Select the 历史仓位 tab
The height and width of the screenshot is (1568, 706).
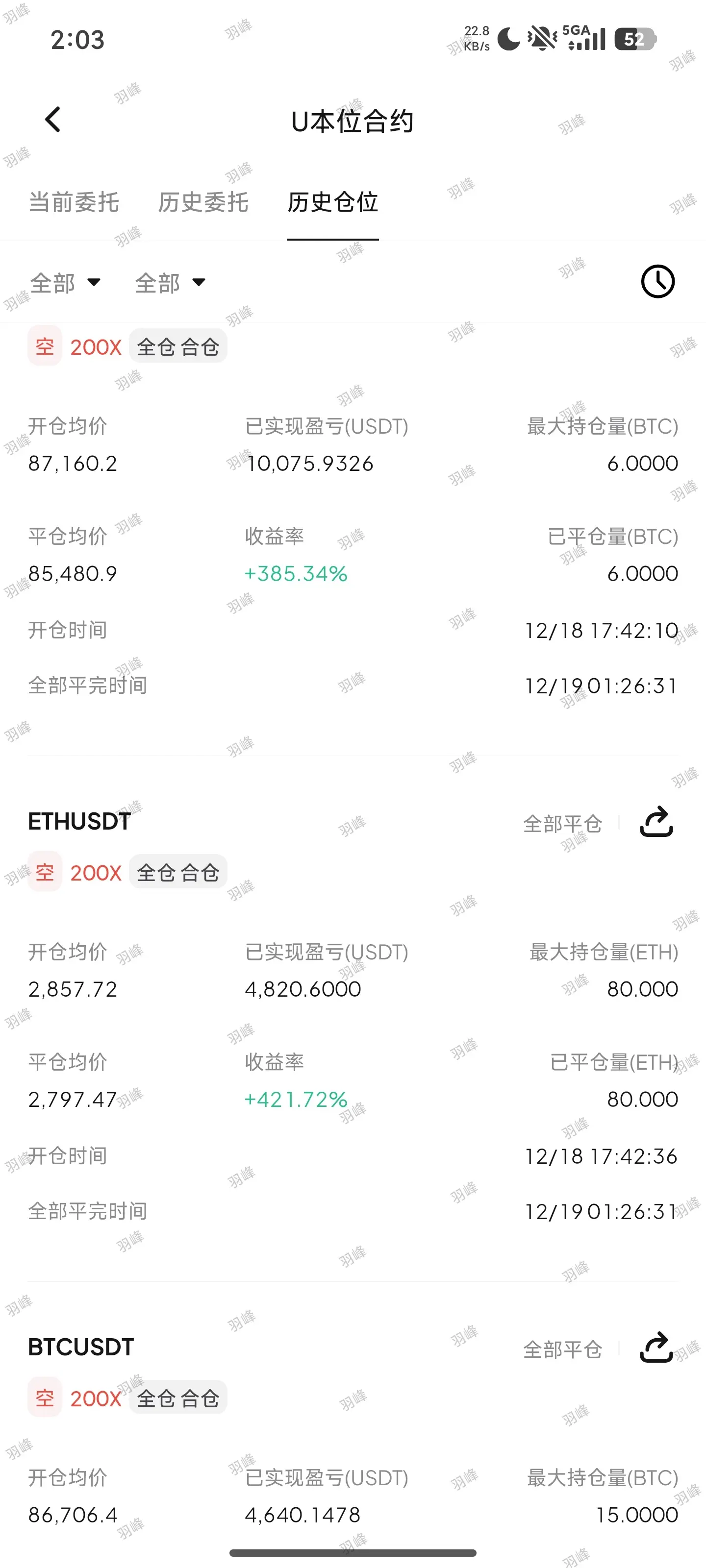(x=332, y=202)
